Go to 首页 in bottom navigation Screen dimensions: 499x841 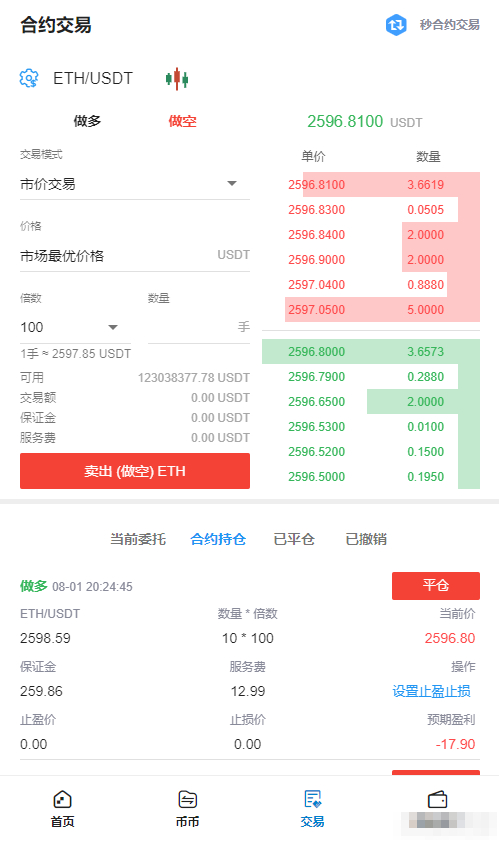coord(62,808)
